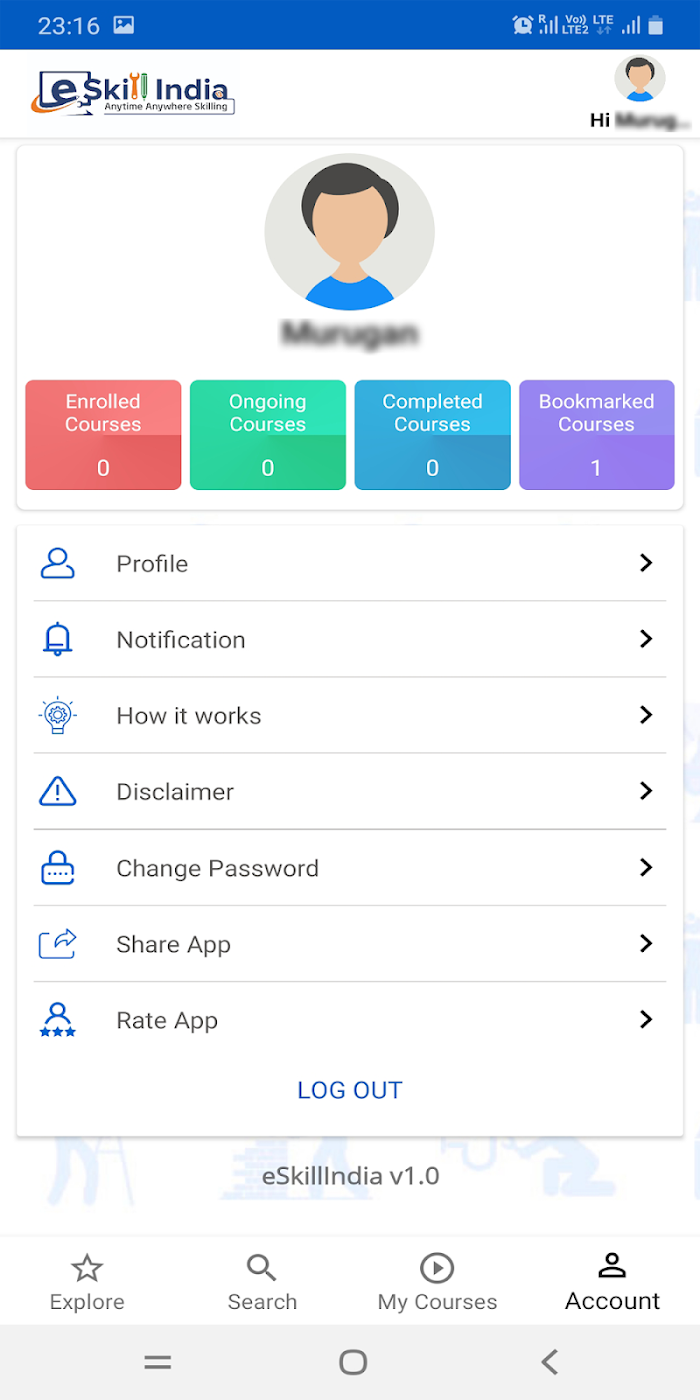Open the Profile settings row

[x=350, y=563]
